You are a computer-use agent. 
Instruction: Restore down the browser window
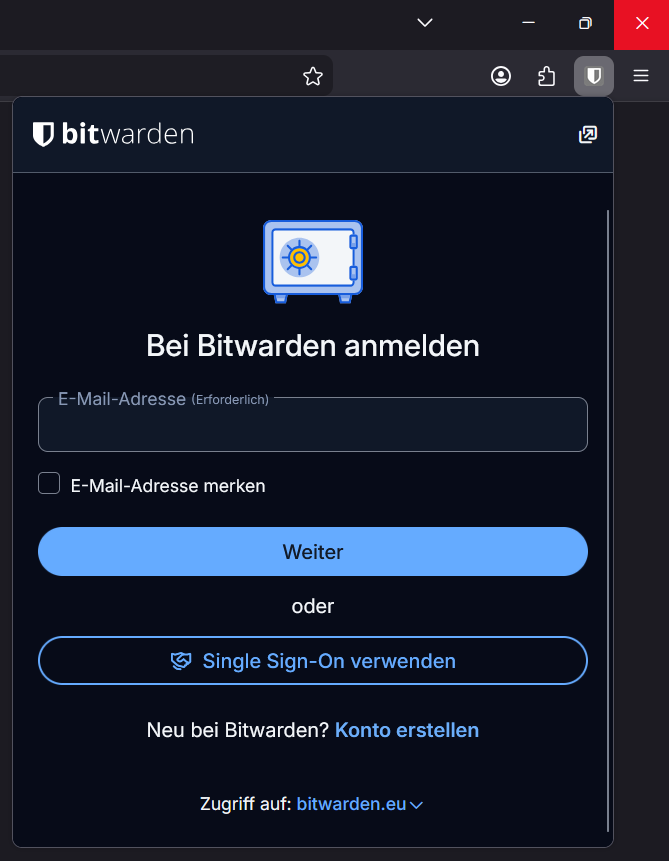point(586,23)
